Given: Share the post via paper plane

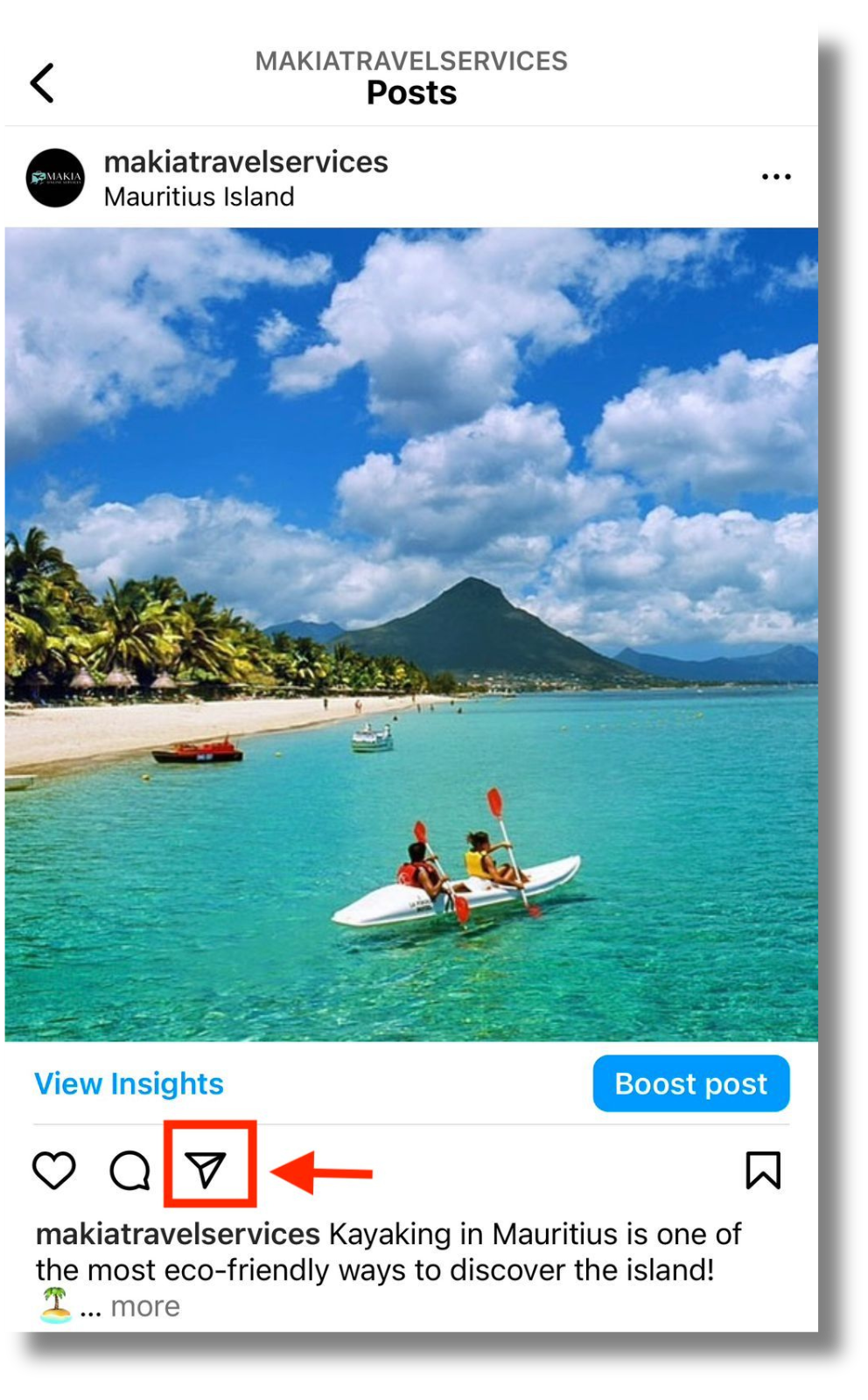Looking at the screenshot, I should point(206,1170).
